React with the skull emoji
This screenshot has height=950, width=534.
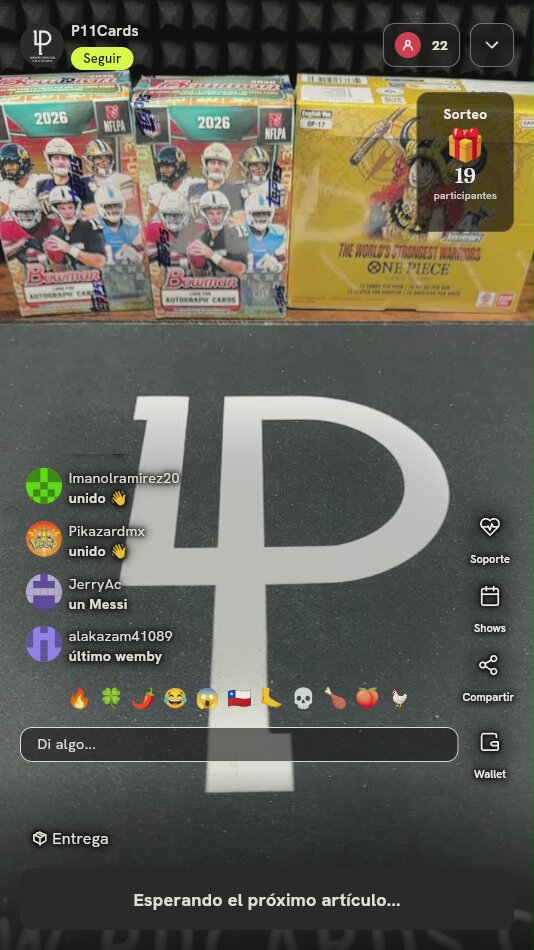(303, 699)
